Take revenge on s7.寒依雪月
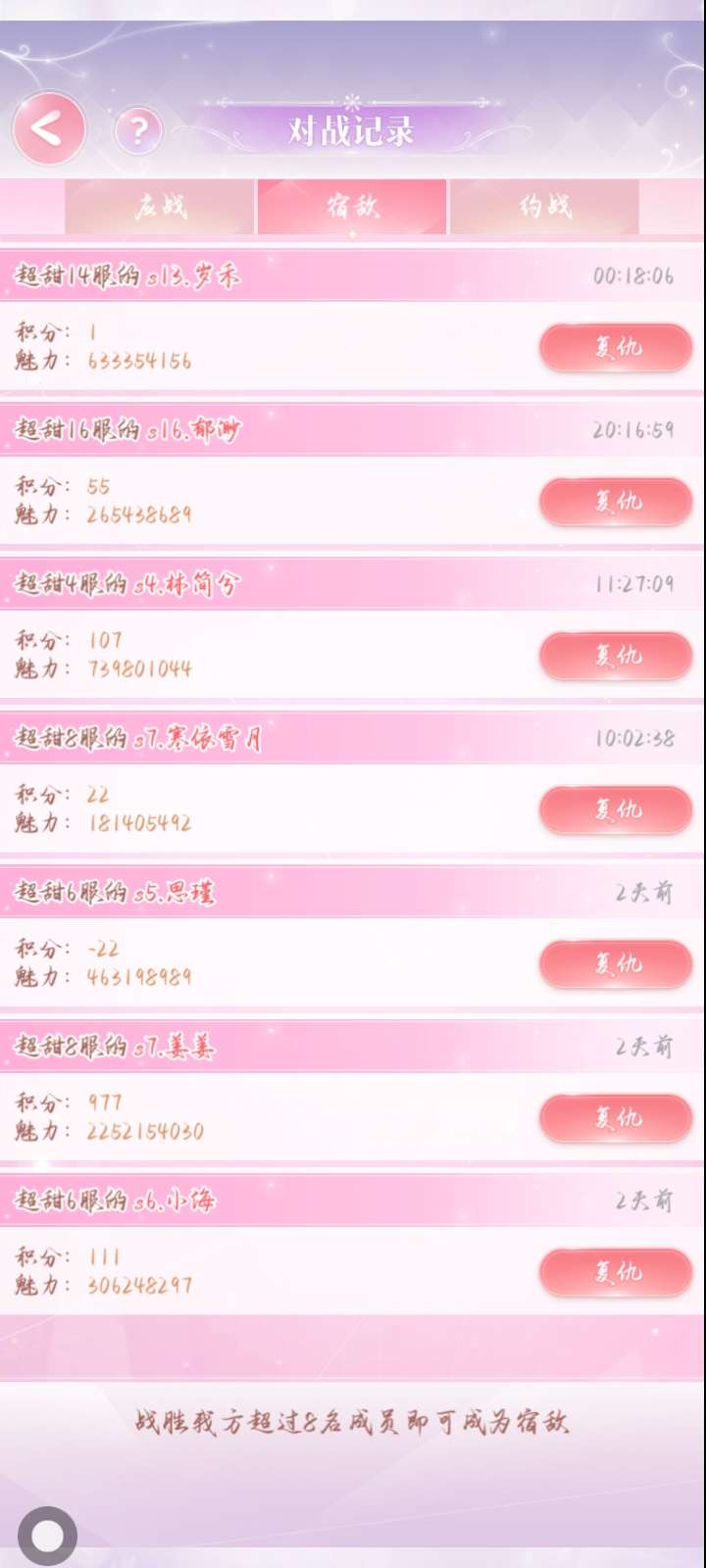 click(616, 808)
